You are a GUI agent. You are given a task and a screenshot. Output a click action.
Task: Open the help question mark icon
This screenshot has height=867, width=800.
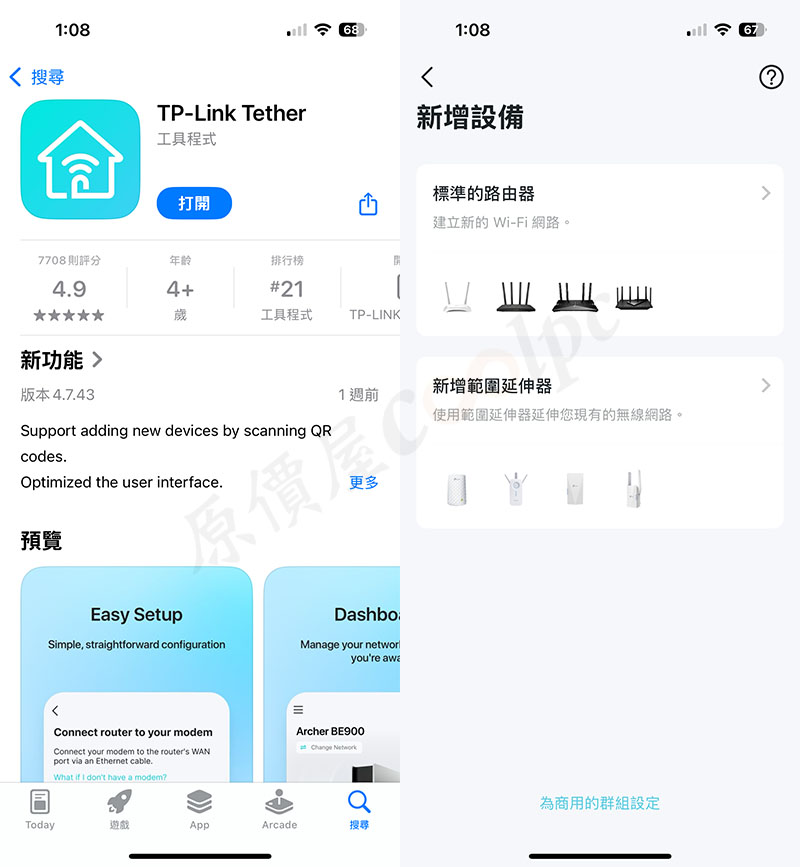coord(771,77)
